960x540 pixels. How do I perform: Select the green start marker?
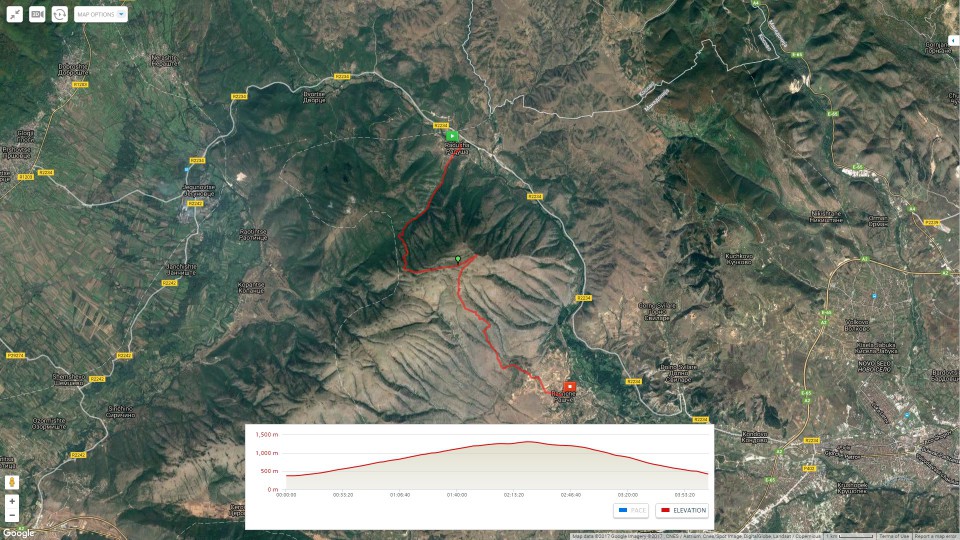pyautogui.click(x=452, y=135)
